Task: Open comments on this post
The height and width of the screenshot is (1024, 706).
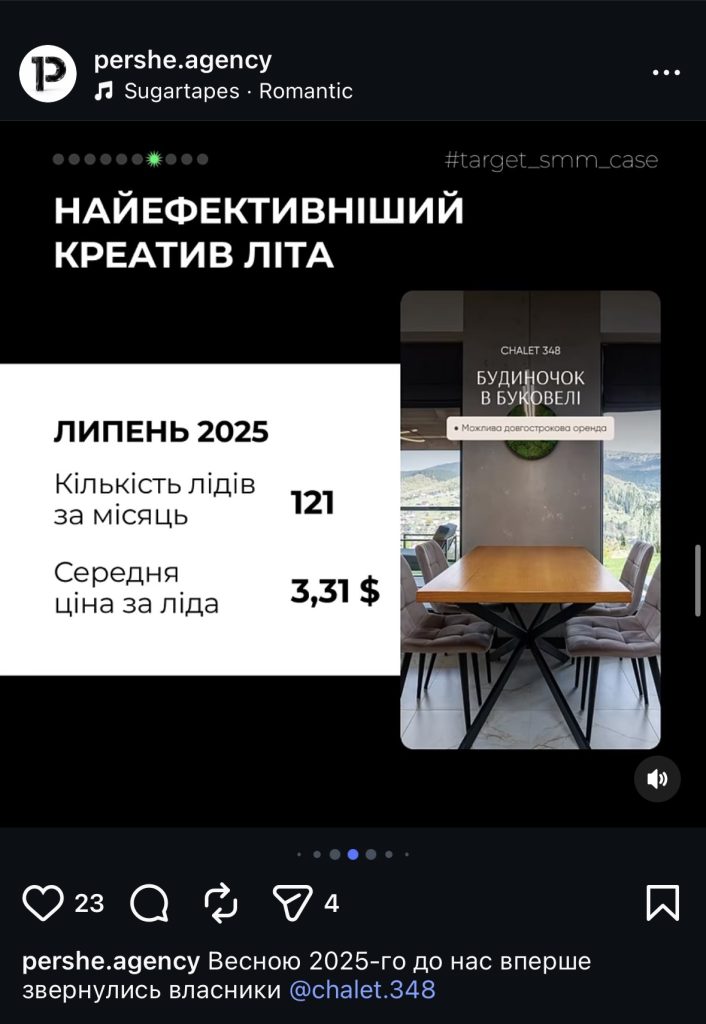Action: point(150,903)
